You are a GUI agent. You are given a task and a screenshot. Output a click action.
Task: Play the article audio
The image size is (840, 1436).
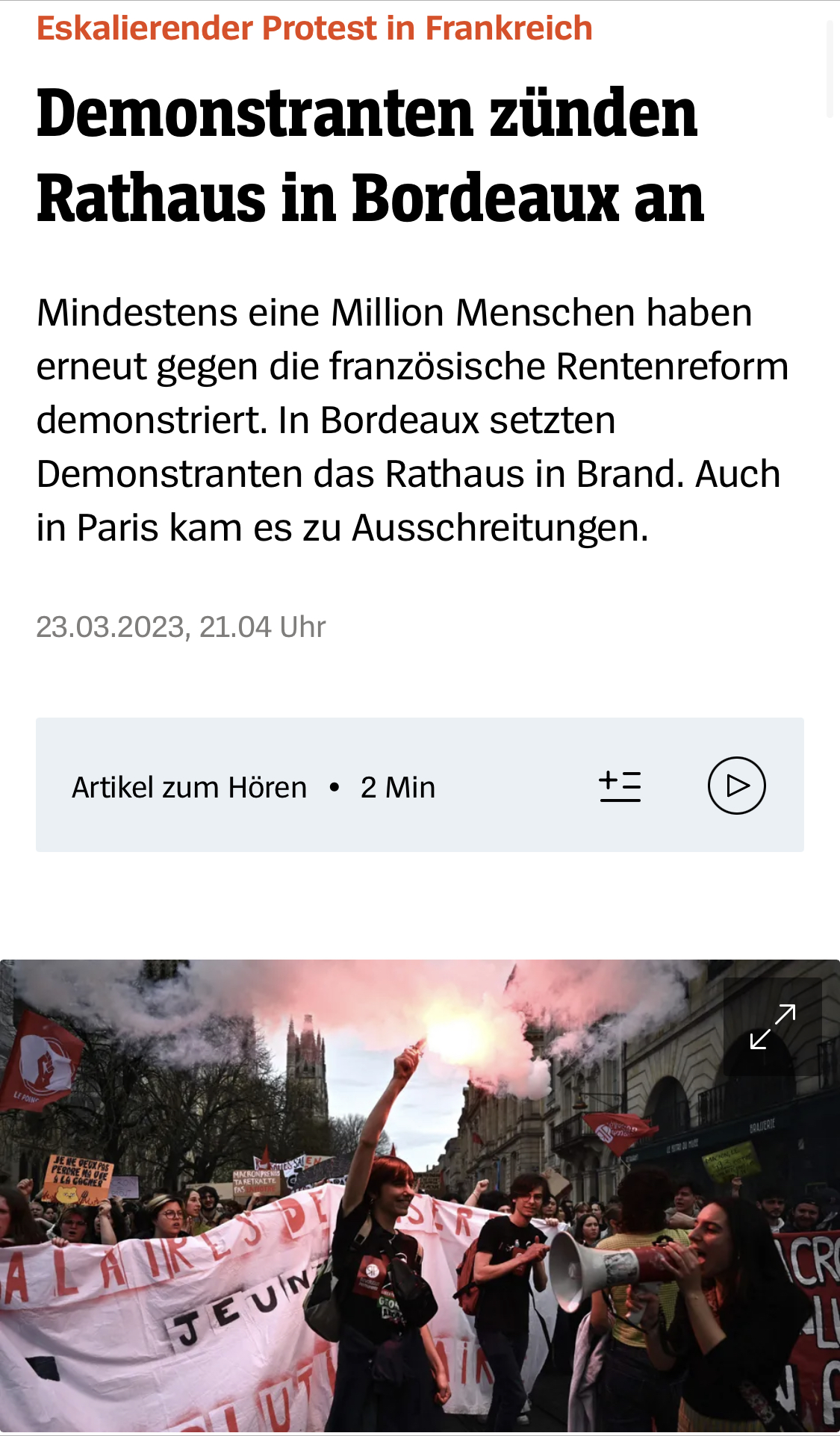(x=736, y=786)
